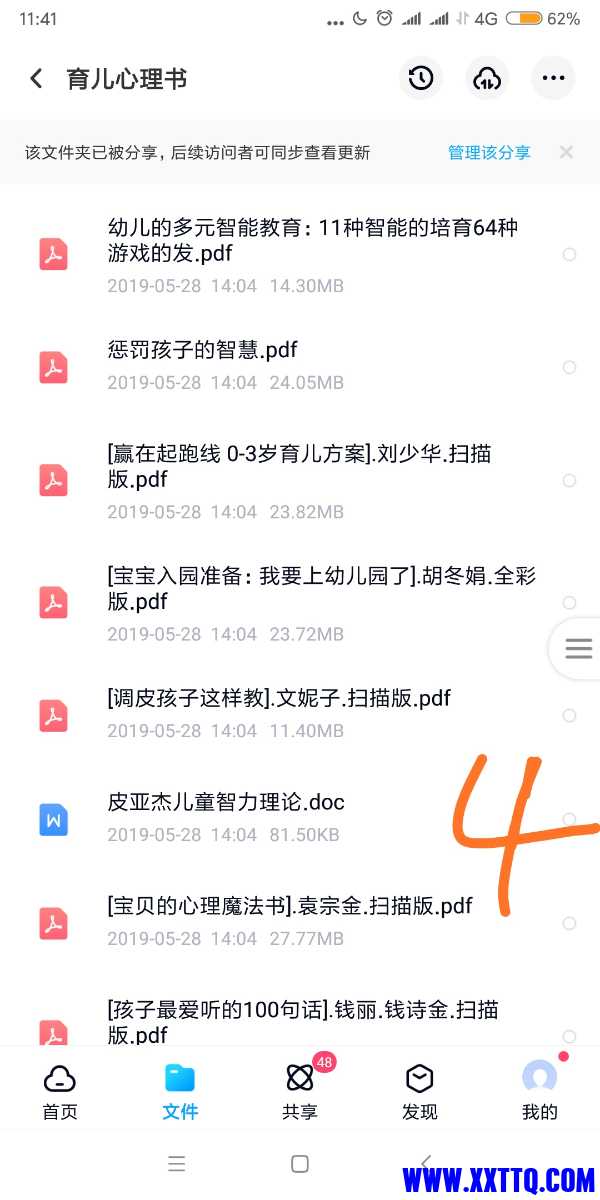
Task: Switch to the 共享 tab
Action: click(300, 1091)
